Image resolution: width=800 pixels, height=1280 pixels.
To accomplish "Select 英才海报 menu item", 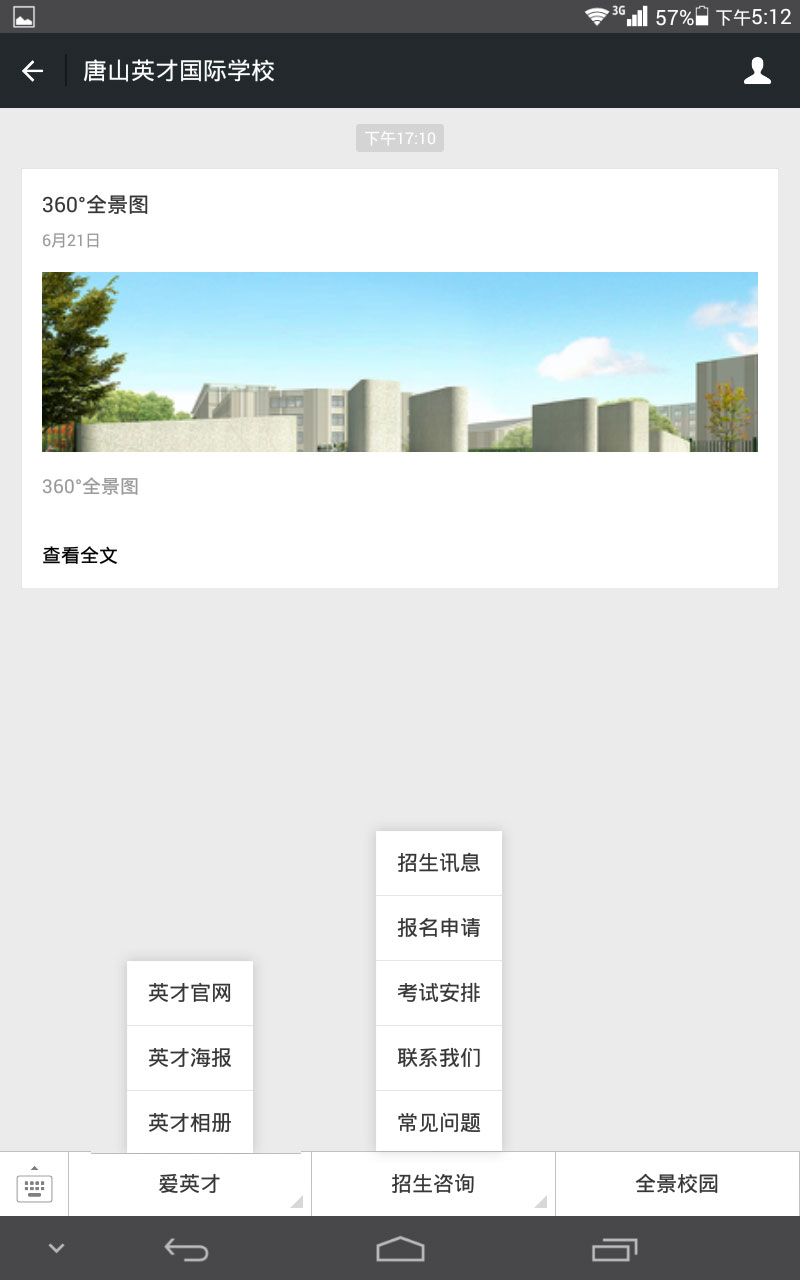I will [x=190, y=1058].
